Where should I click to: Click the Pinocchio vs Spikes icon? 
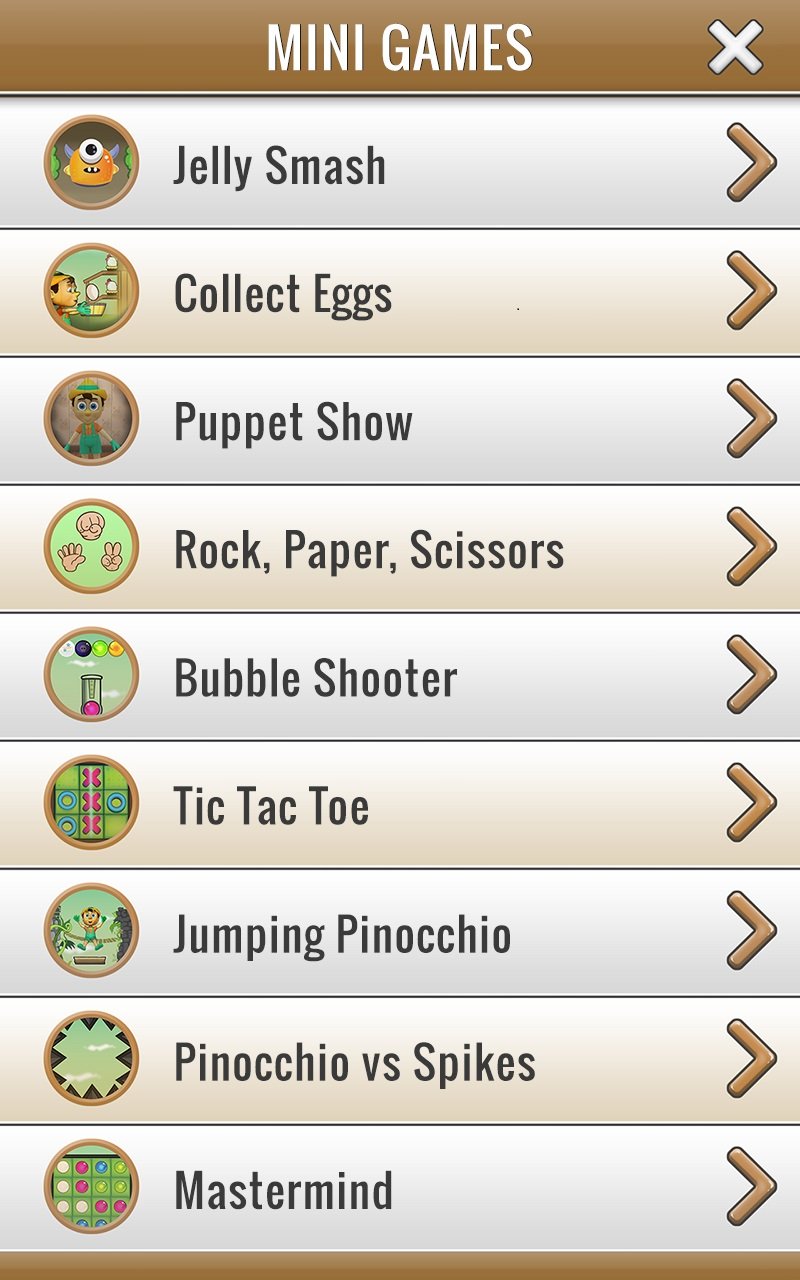[92, 1060]
